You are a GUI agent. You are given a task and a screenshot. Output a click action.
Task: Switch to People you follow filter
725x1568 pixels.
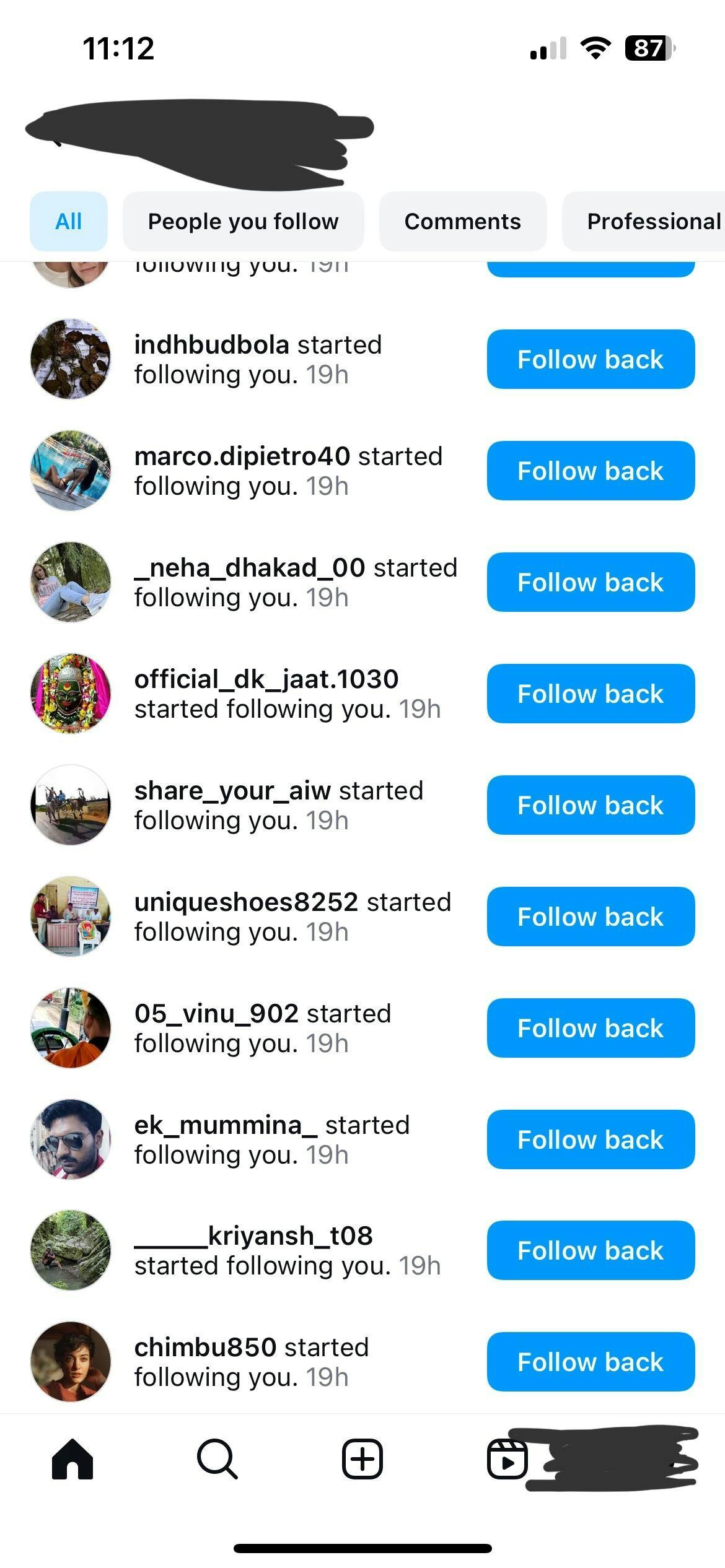(x=243, y=221)
